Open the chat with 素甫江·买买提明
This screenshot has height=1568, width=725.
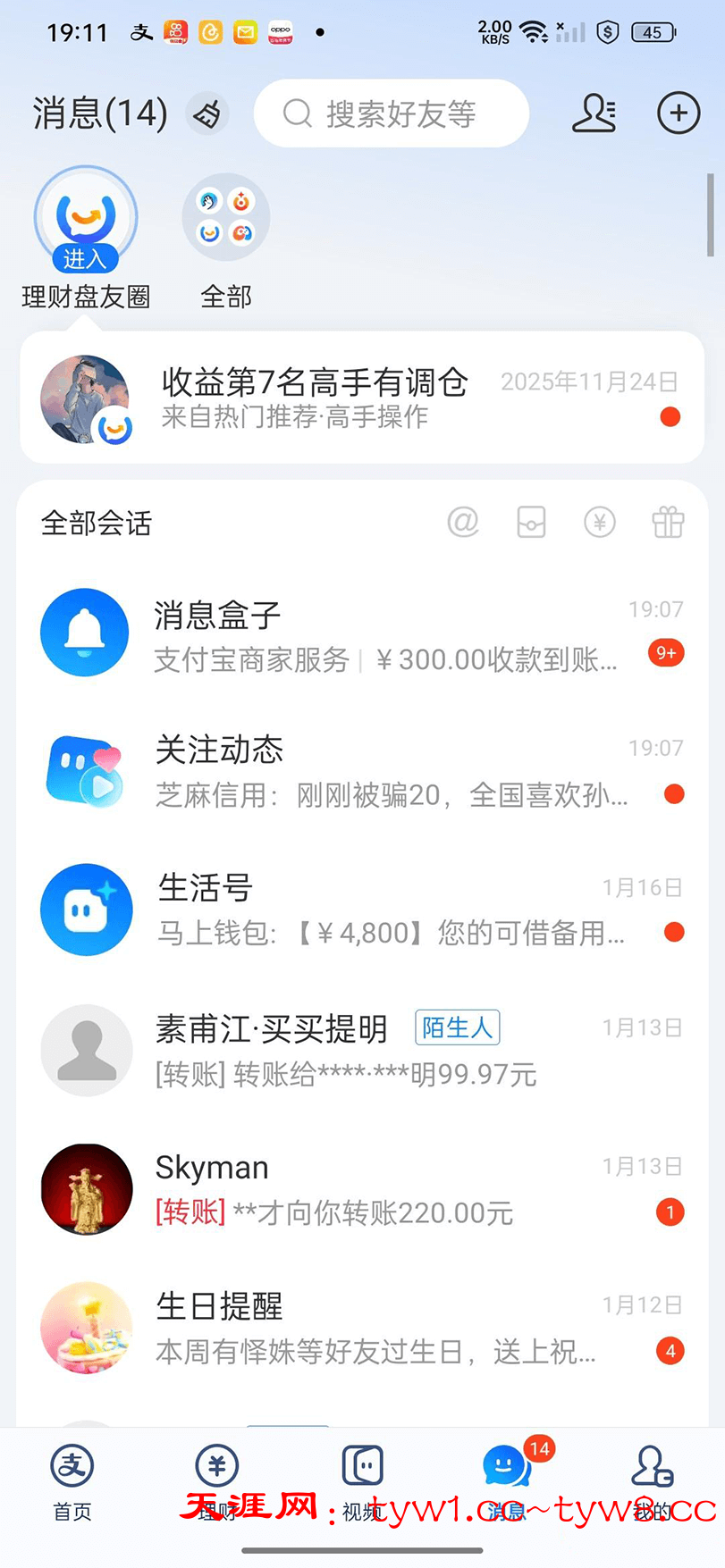pos(362,1050)
